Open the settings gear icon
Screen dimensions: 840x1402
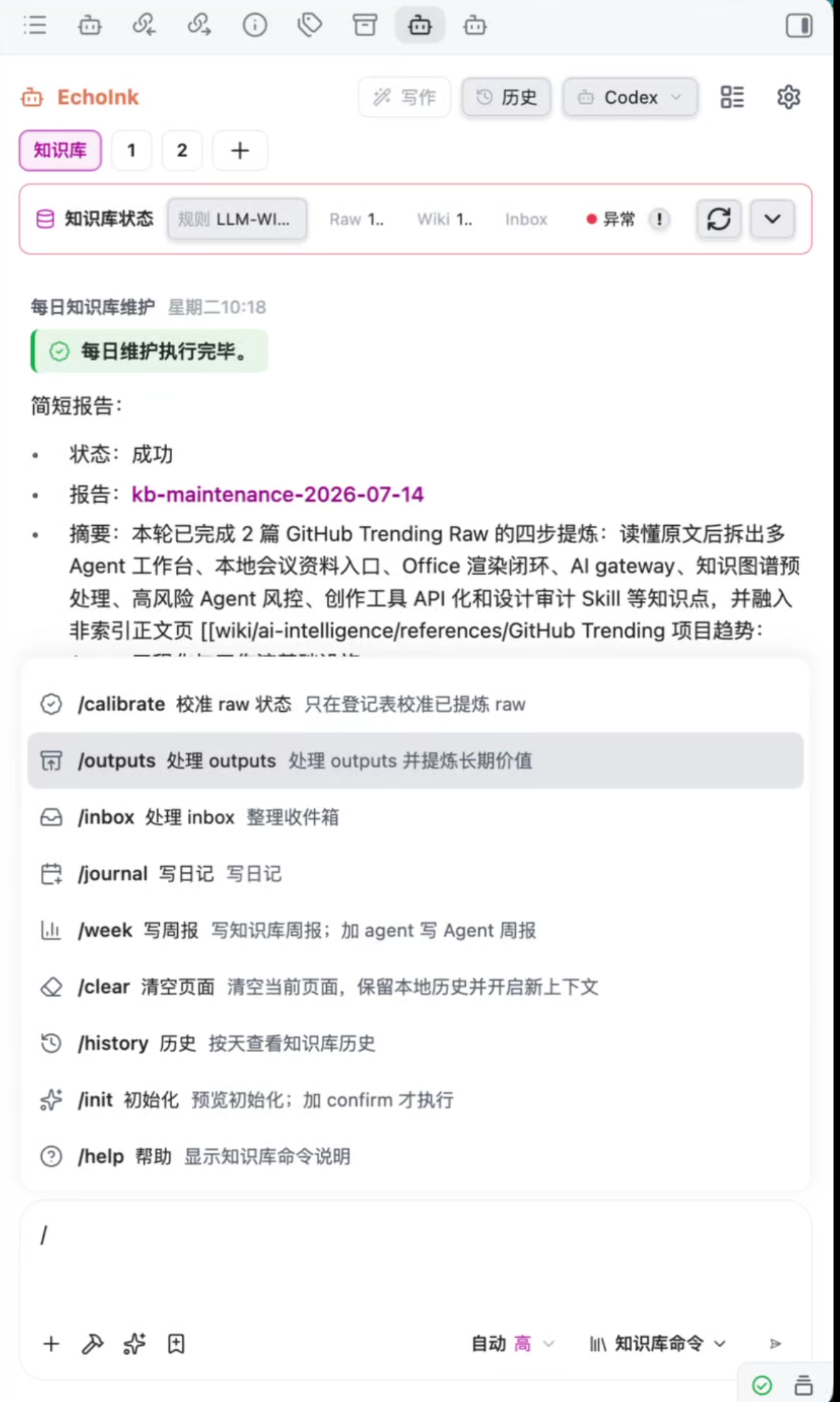click(788, 97)
